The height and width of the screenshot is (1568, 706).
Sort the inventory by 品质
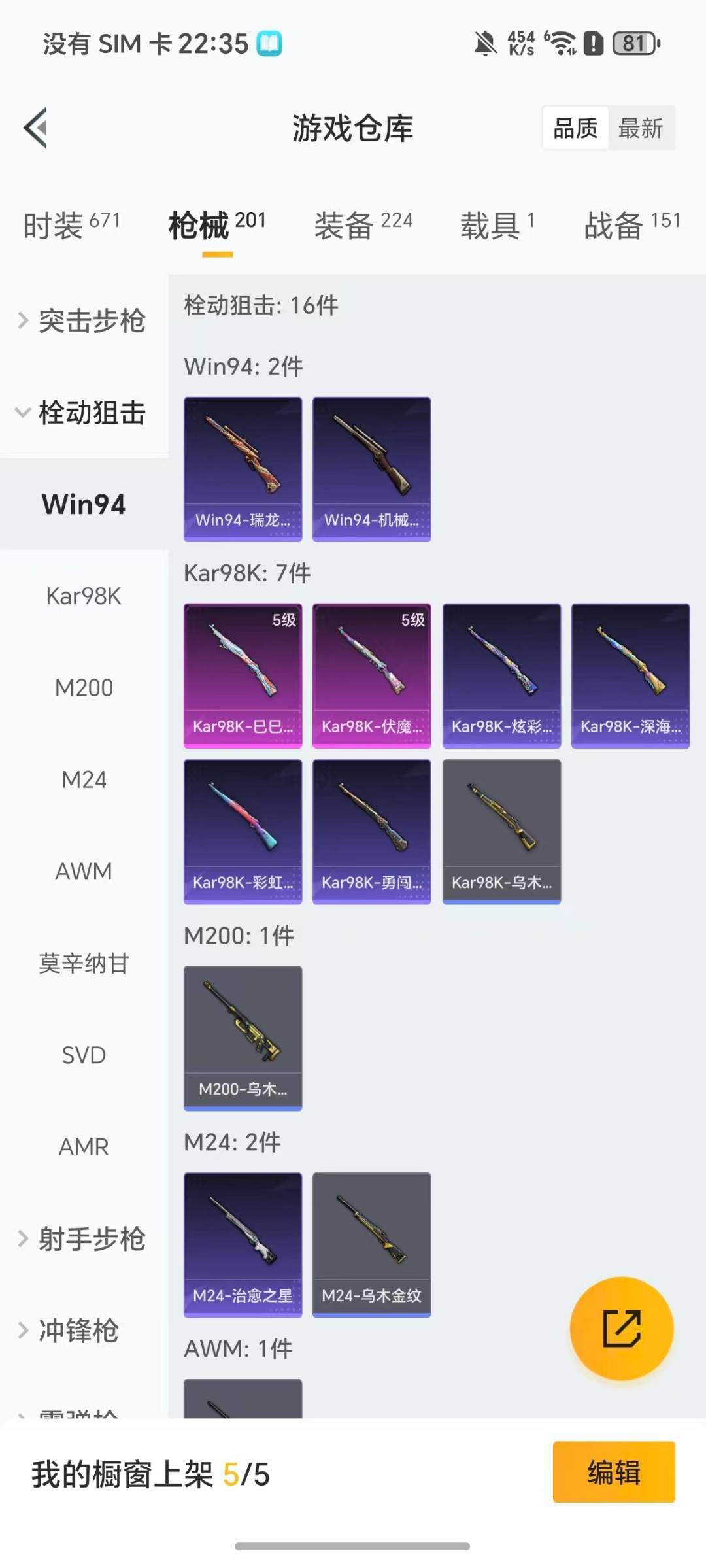(573, 128)
